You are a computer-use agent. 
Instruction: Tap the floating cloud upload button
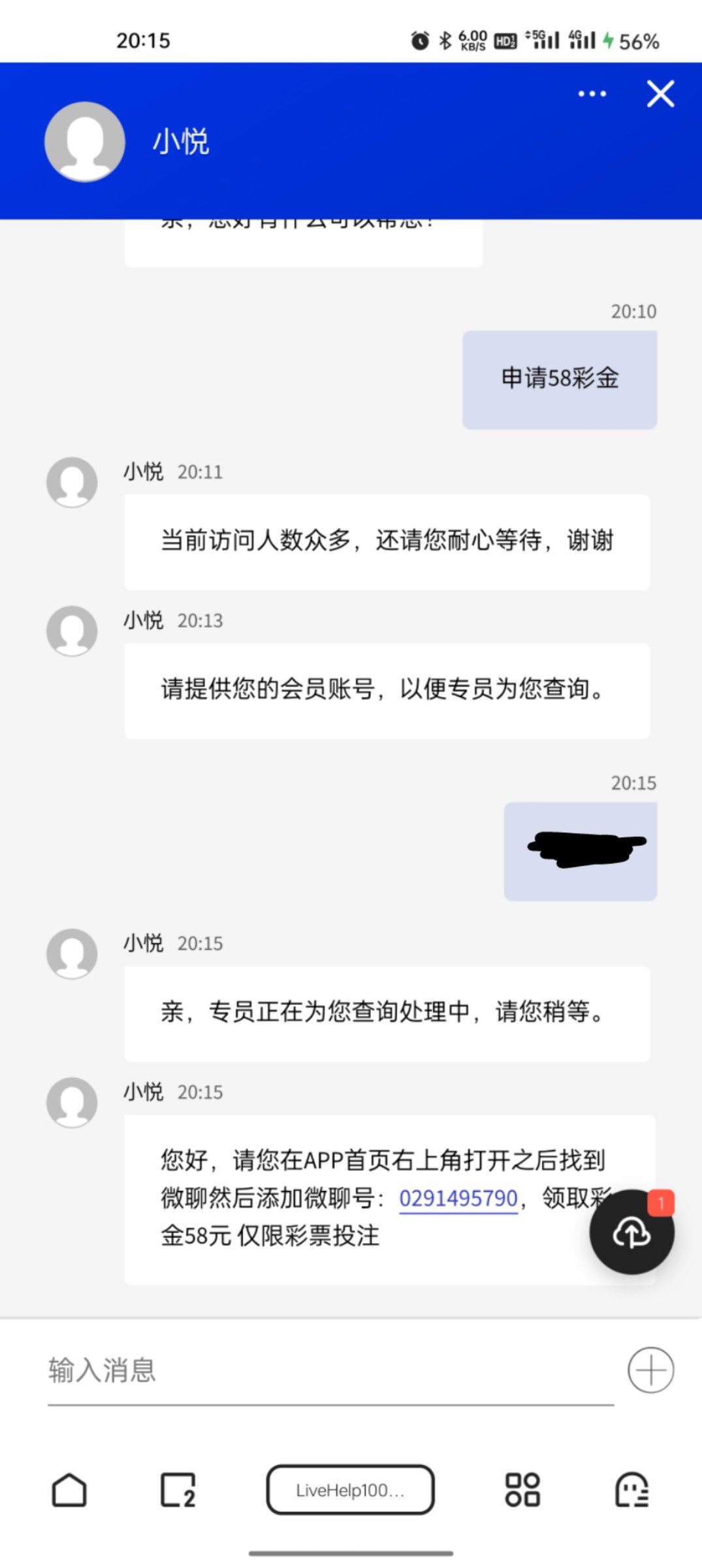pyautogui.click(x=631, y=1232)
